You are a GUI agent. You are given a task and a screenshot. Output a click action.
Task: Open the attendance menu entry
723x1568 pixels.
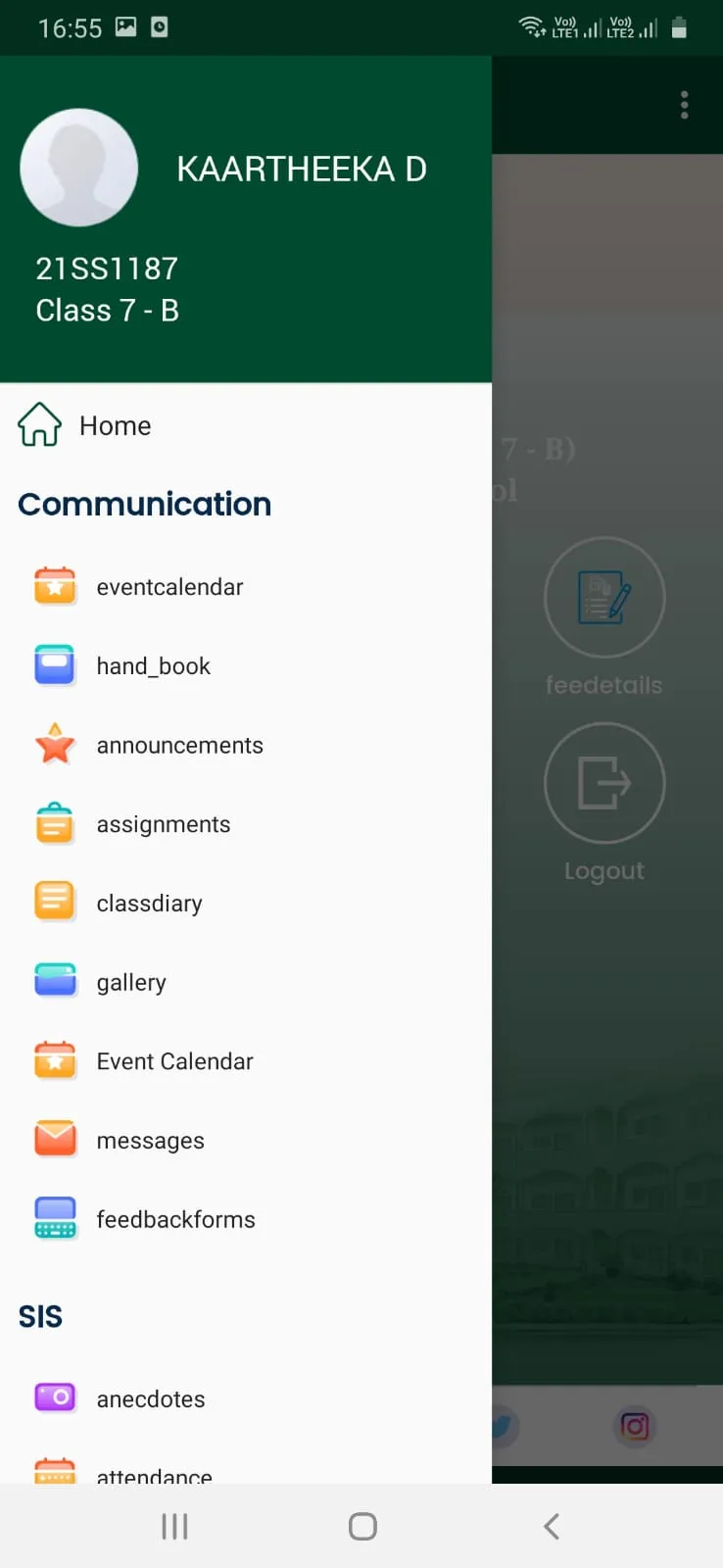point(154,1475)
